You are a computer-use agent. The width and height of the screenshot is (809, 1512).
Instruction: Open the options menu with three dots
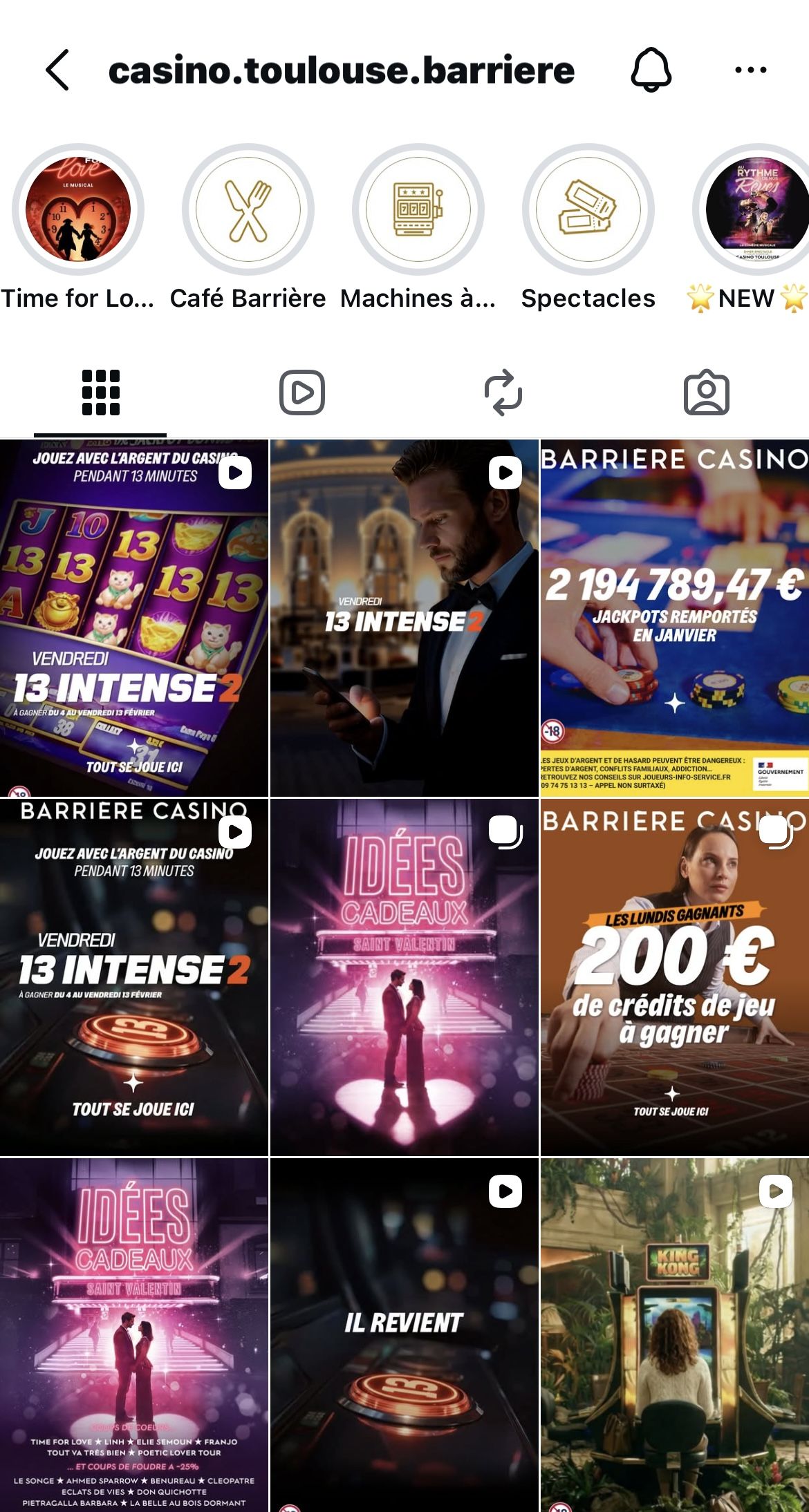pyautogui.click(x=751, y=69)
